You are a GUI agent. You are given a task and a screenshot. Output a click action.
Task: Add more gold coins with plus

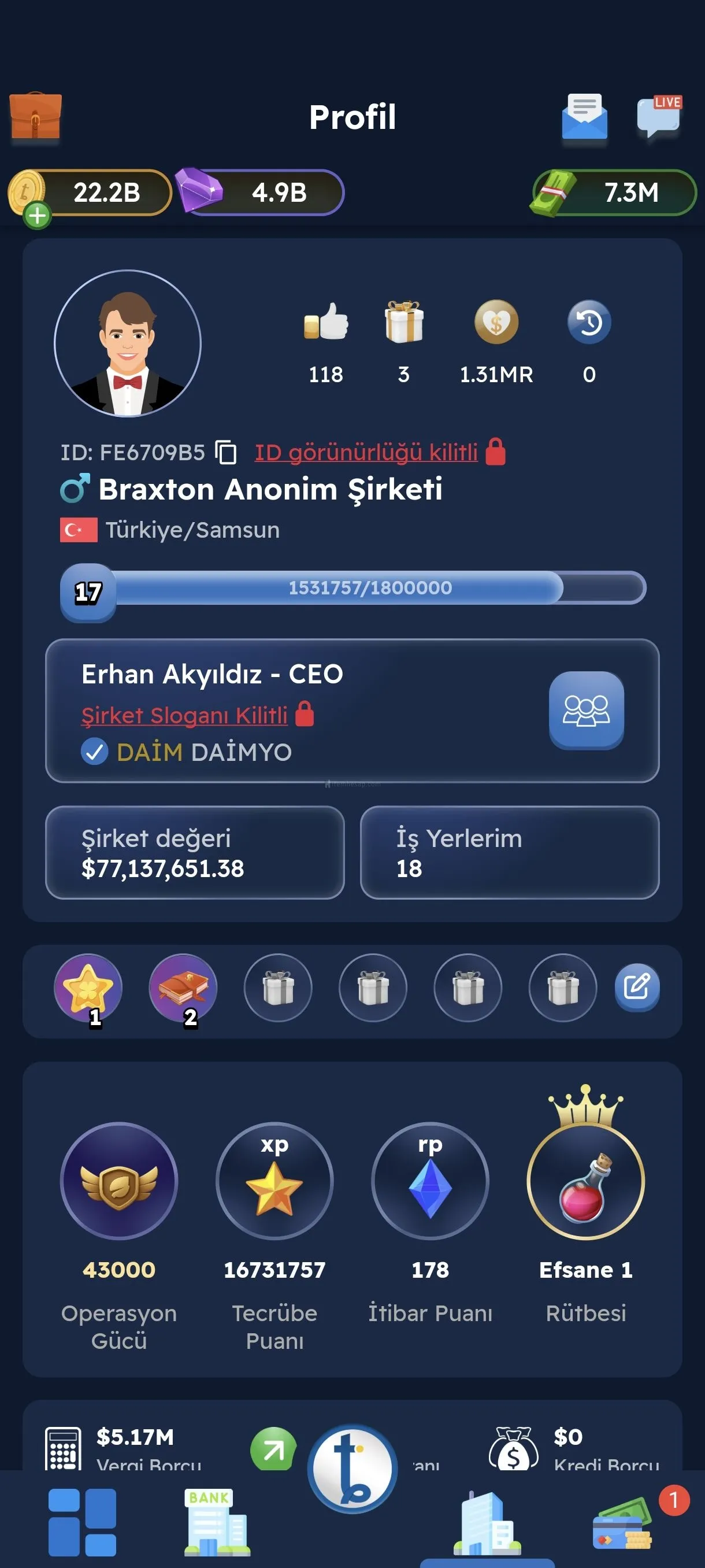[37, 215]
